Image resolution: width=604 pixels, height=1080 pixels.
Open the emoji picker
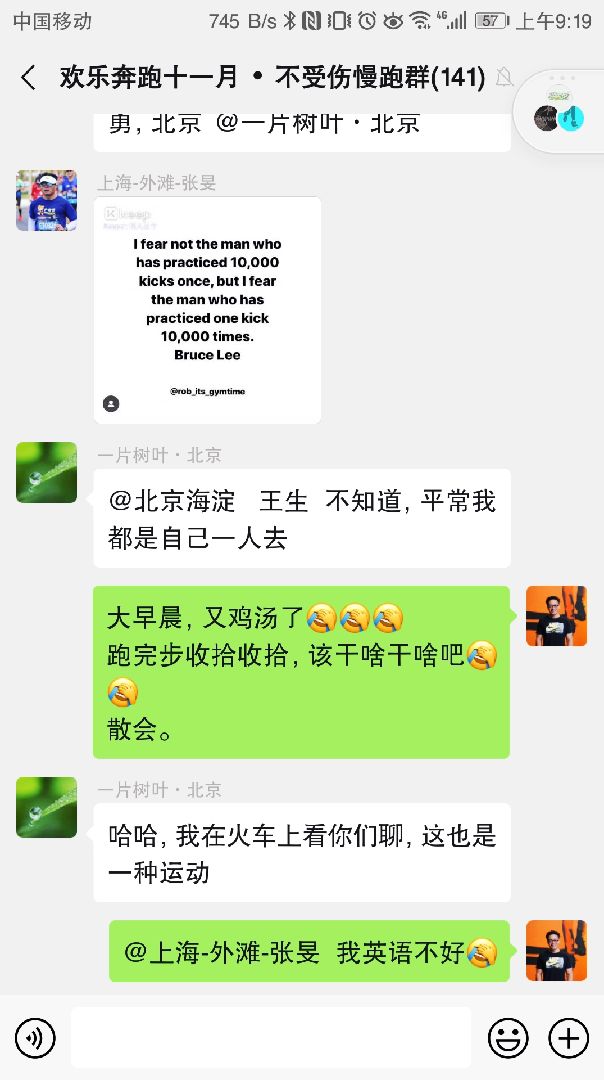pos(508,1038)
